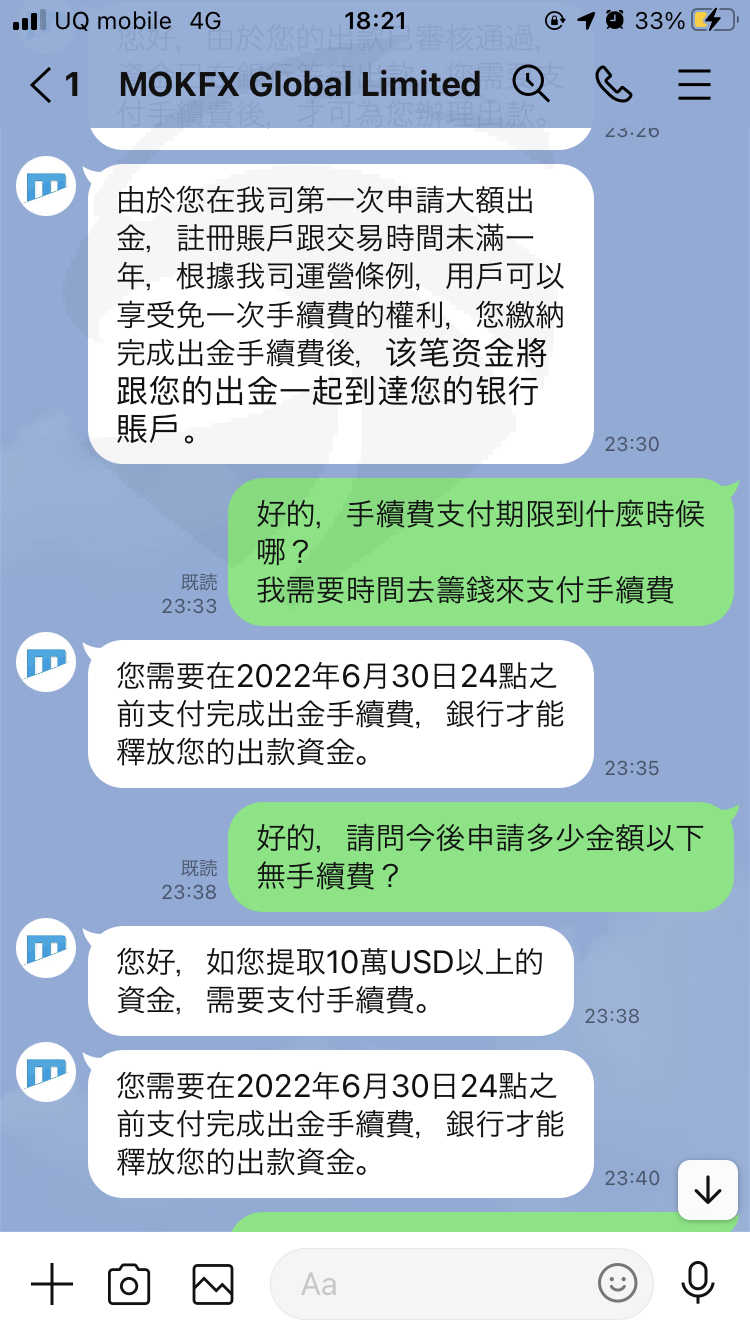Start a voice call with MOKFX
The image size is (750, 1334).
click(x=613, y=85)
